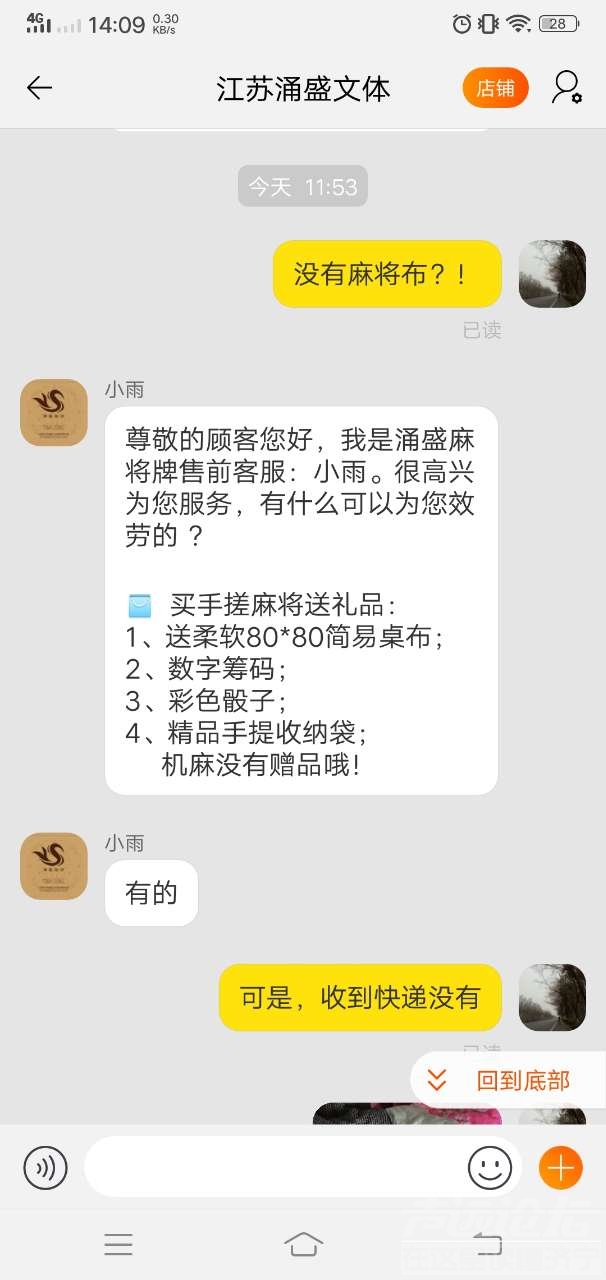Tap the system home button
The image size is (606, 1280).
303,1244
